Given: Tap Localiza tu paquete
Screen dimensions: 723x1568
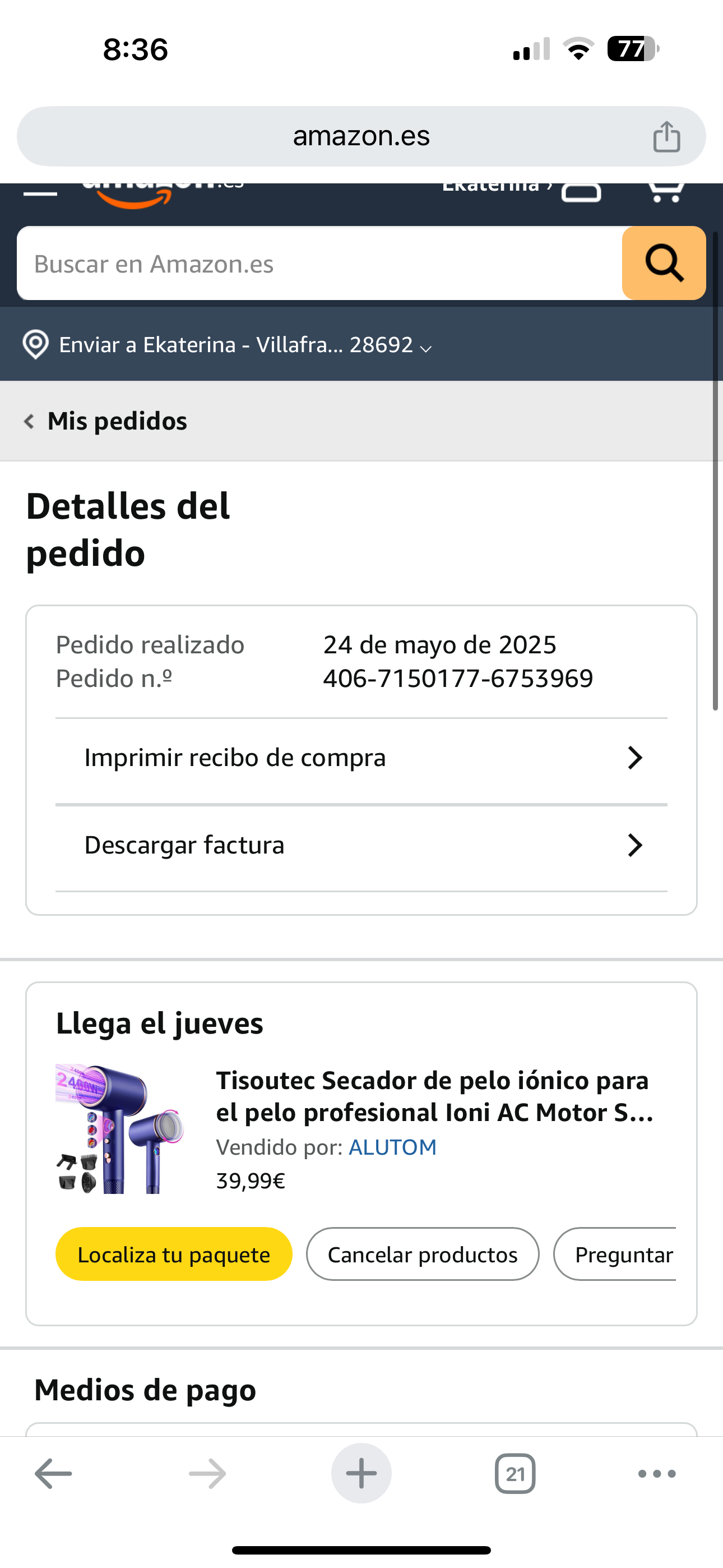Looking at the screenshot, I should (173, 1255).
